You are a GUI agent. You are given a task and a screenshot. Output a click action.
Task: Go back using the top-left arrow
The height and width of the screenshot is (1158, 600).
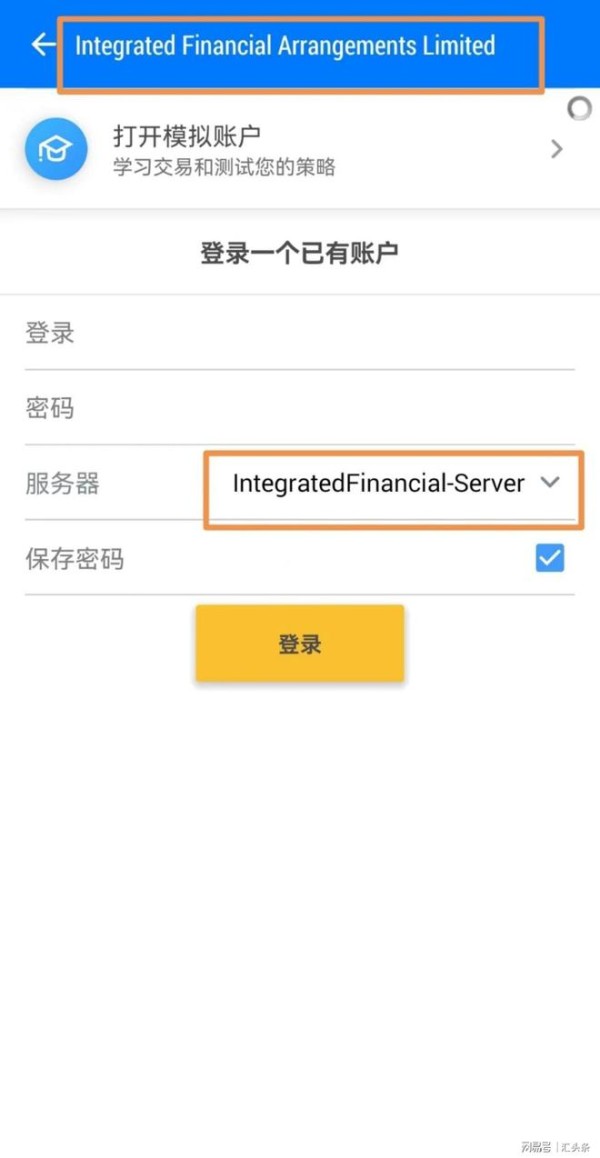(x=43, y=44)
